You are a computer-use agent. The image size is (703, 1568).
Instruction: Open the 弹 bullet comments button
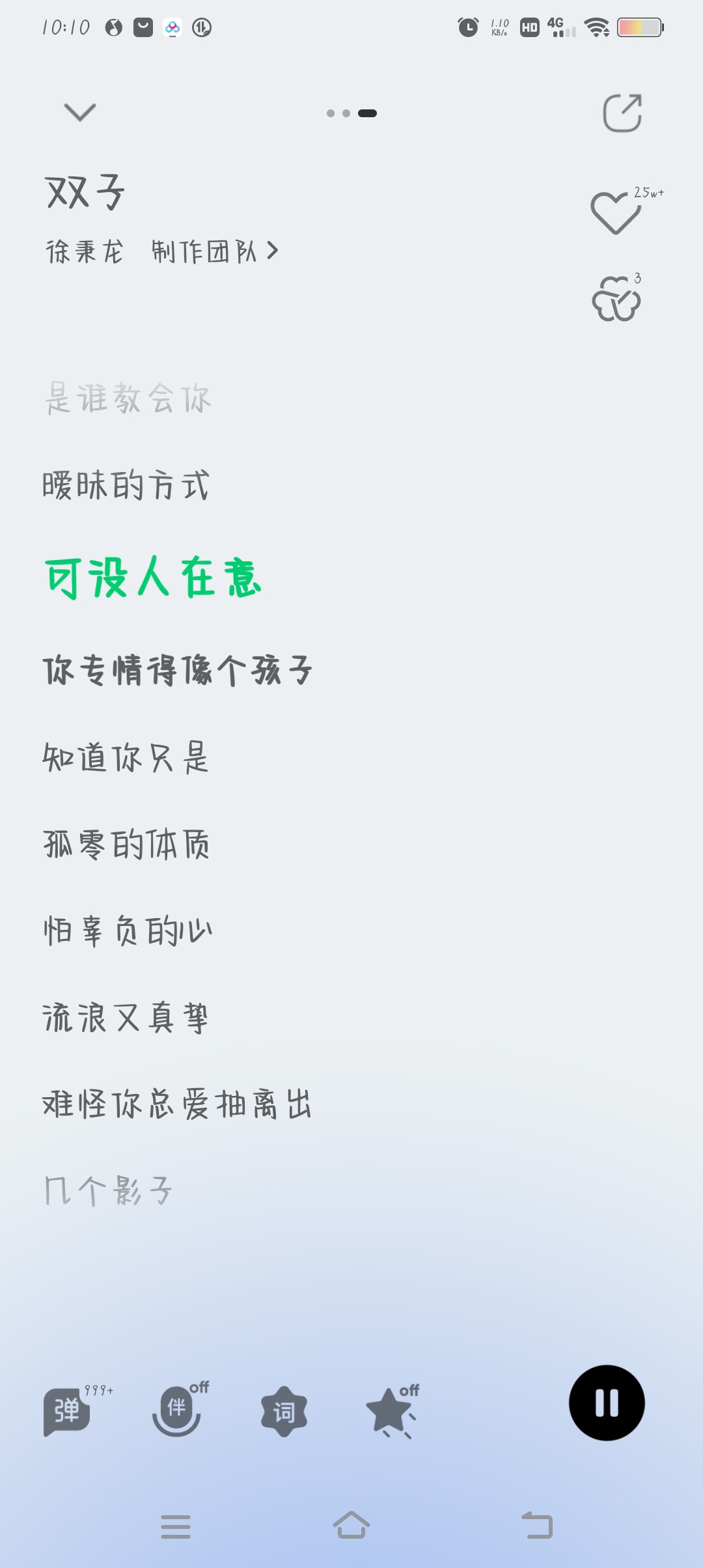67,1411
